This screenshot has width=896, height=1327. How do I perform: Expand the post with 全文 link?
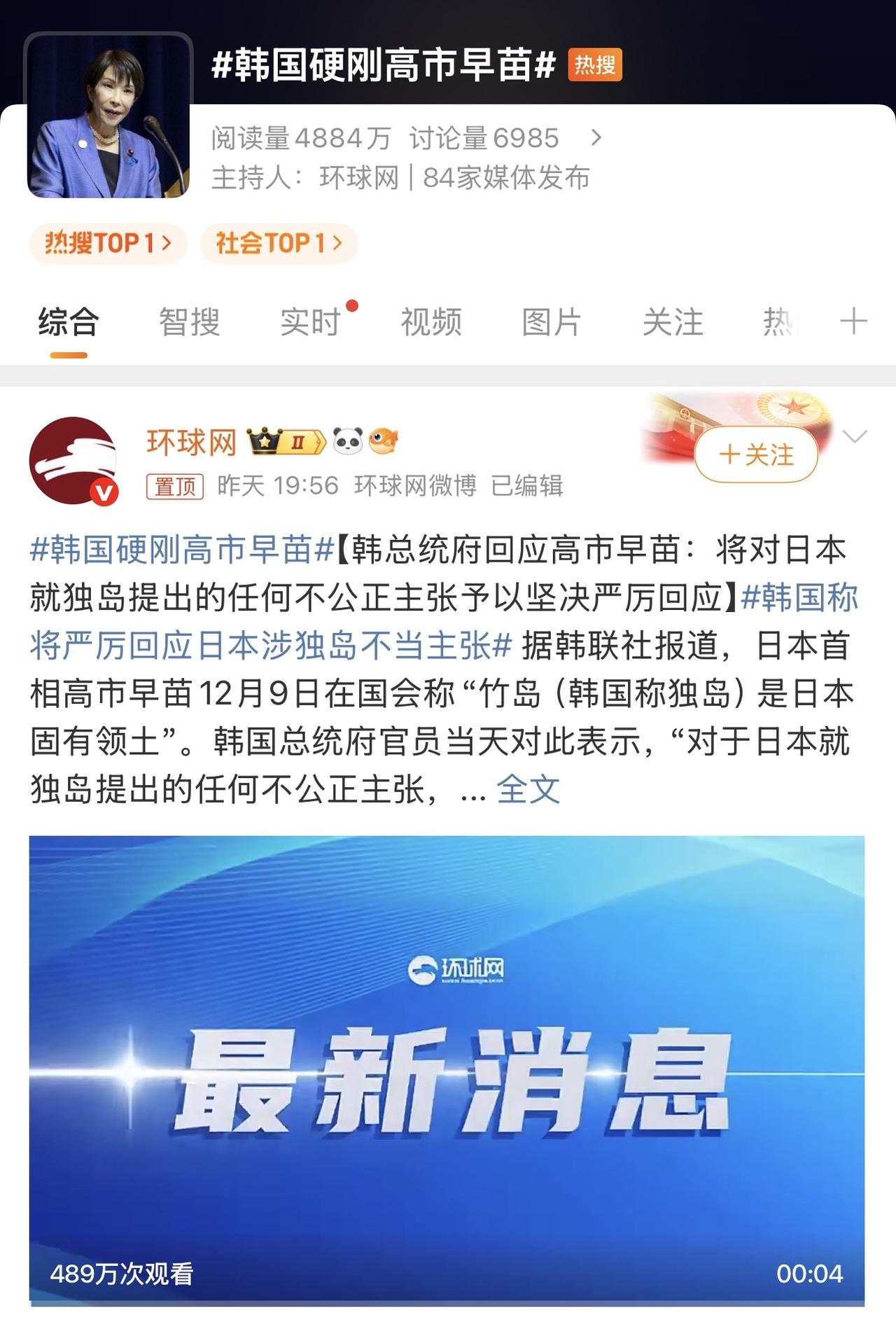point(528,790)
